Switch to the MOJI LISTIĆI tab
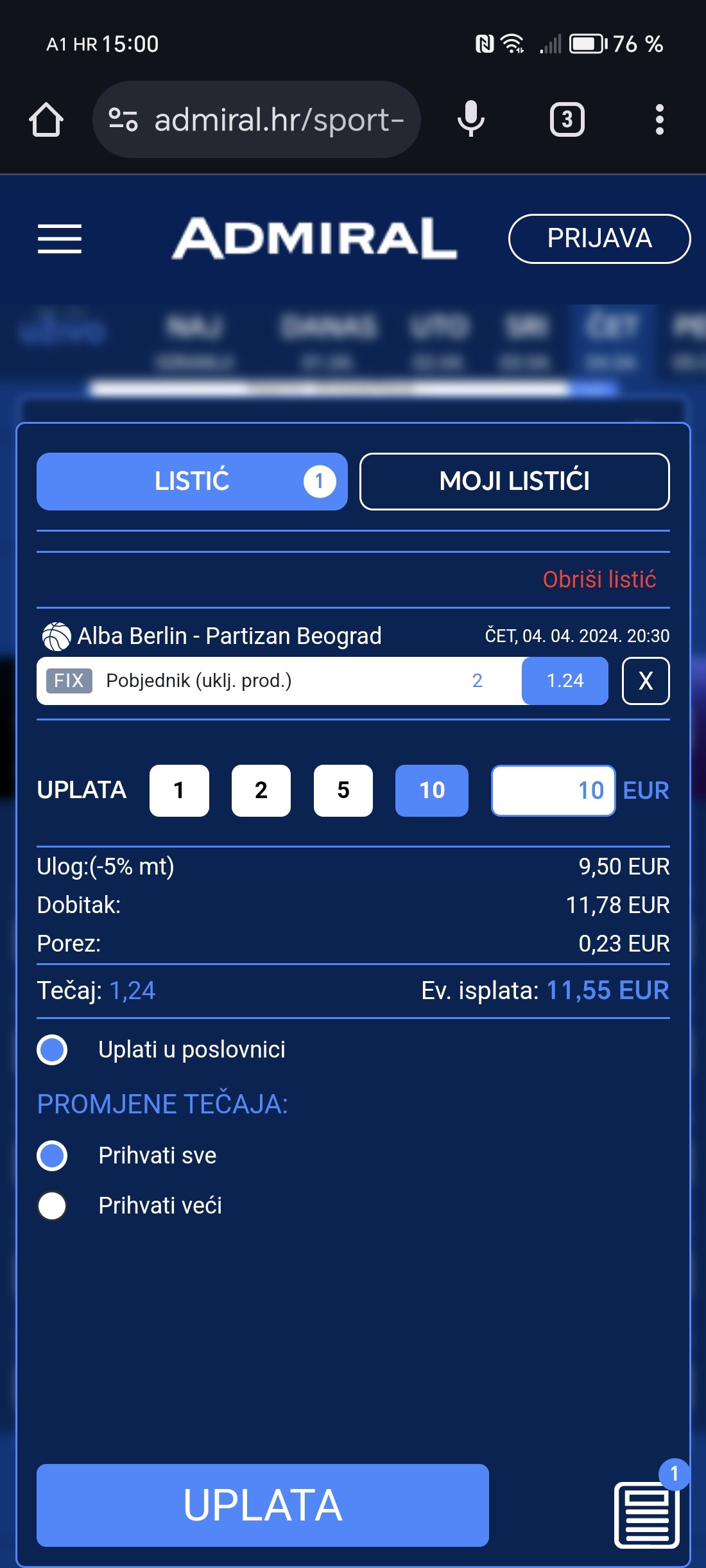This screenshot has height=1568, width=706. pyautogui.click(x=514, y=482)
